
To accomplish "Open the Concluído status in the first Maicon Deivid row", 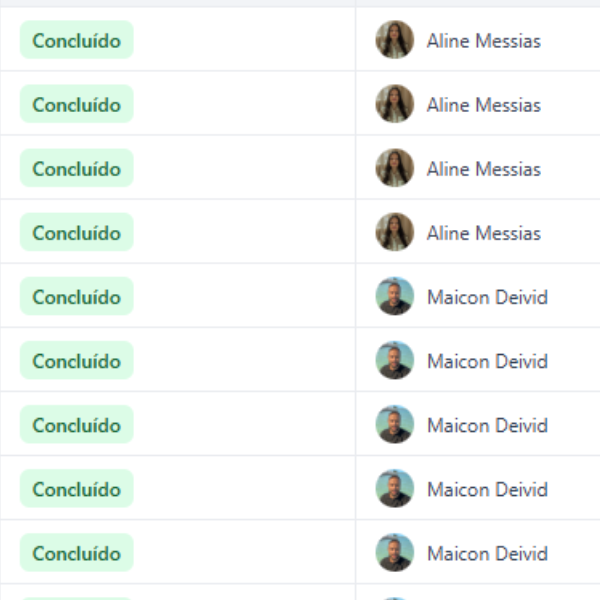I will 76,297.
